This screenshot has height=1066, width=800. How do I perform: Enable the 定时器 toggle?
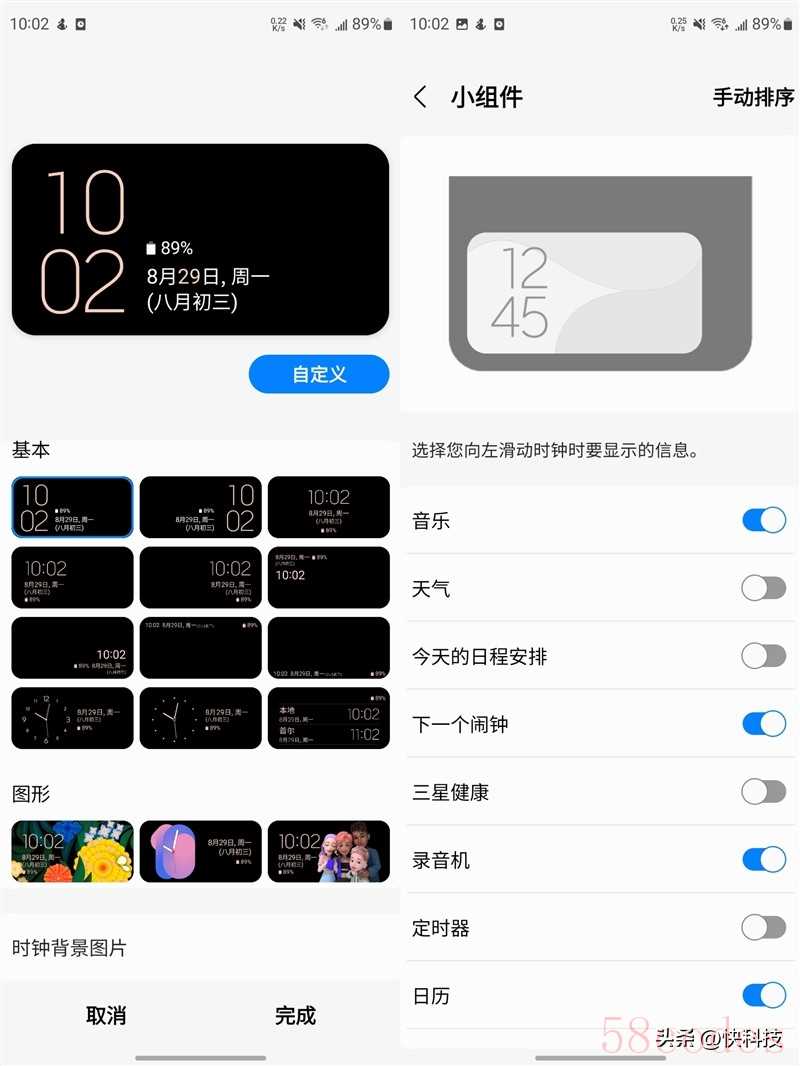(x=764, y=928)
